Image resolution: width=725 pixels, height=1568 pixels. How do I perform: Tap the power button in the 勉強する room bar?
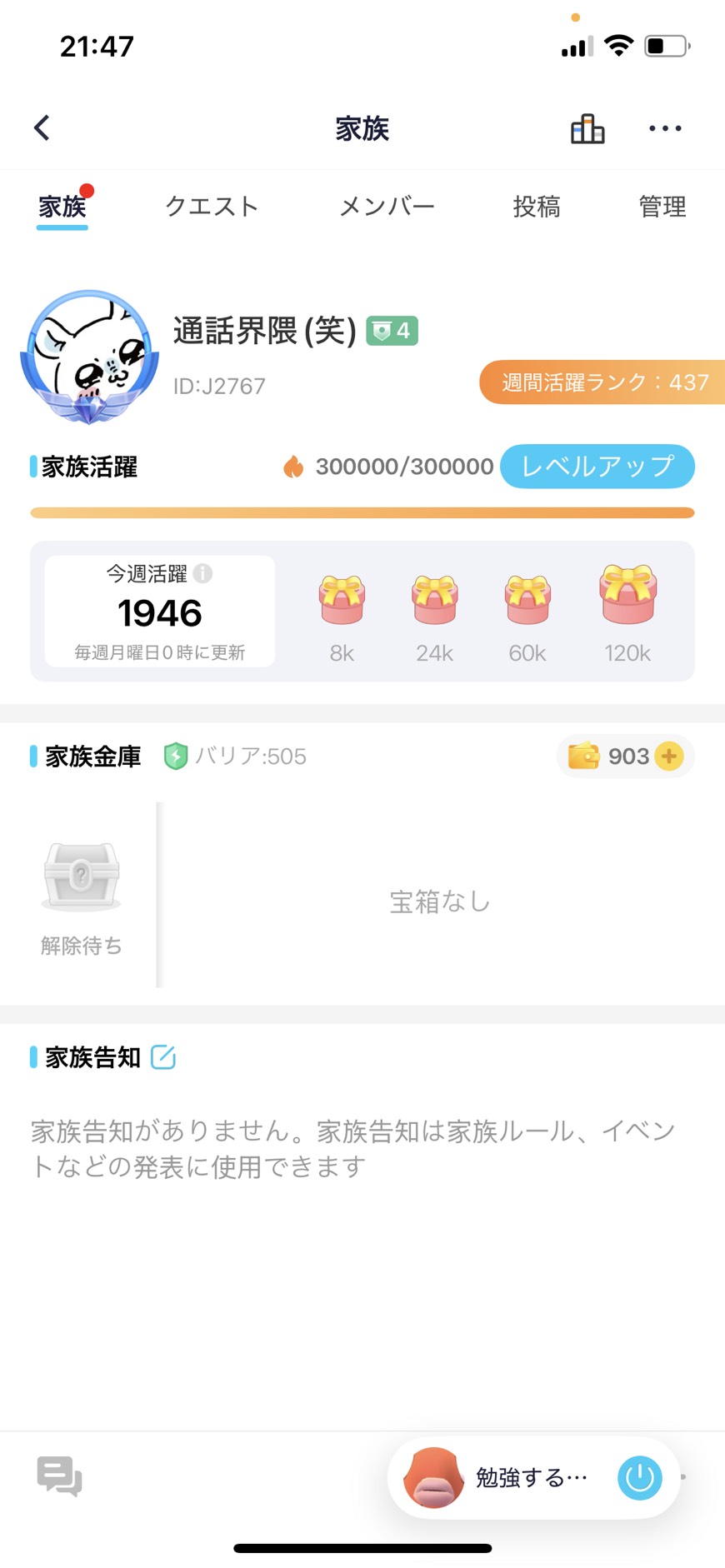(639, 1477)
